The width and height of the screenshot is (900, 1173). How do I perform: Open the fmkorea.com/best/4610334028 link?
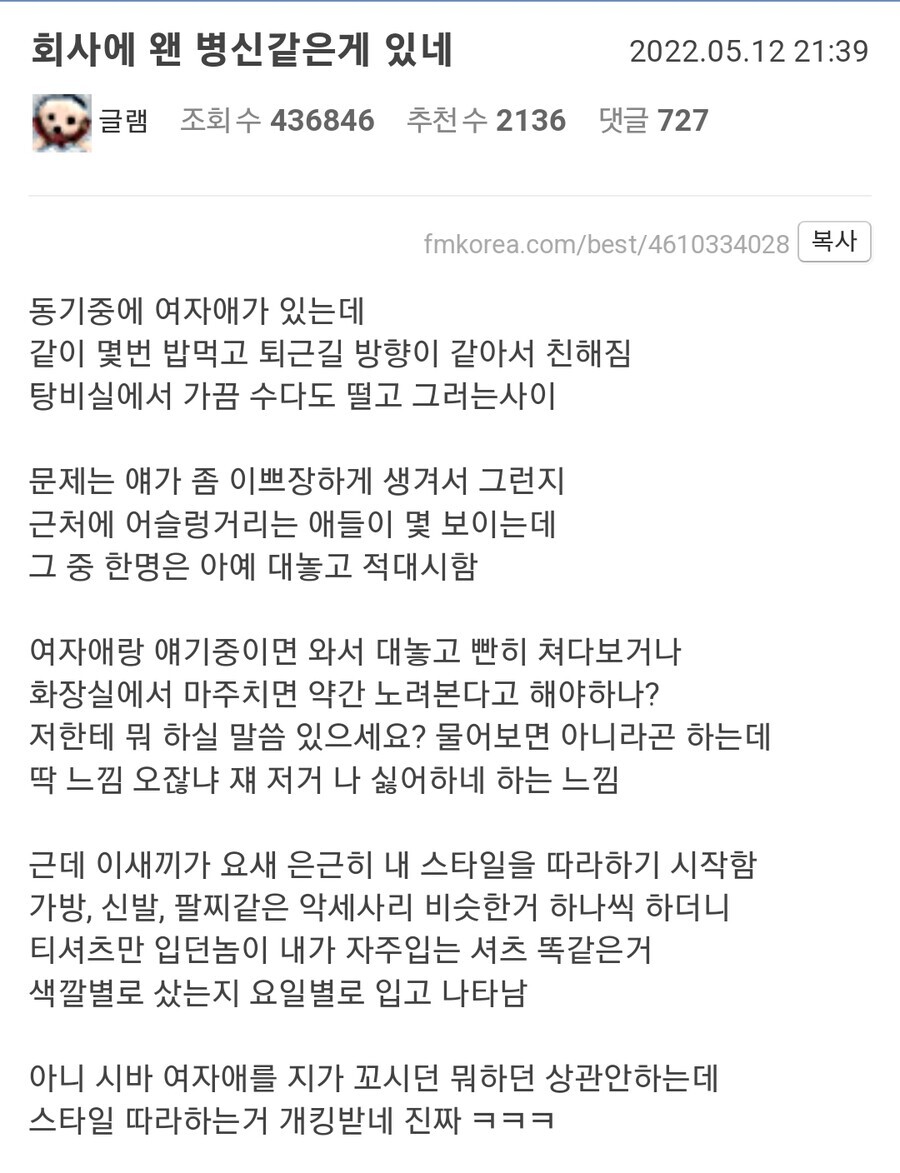[x=606, y=244]
